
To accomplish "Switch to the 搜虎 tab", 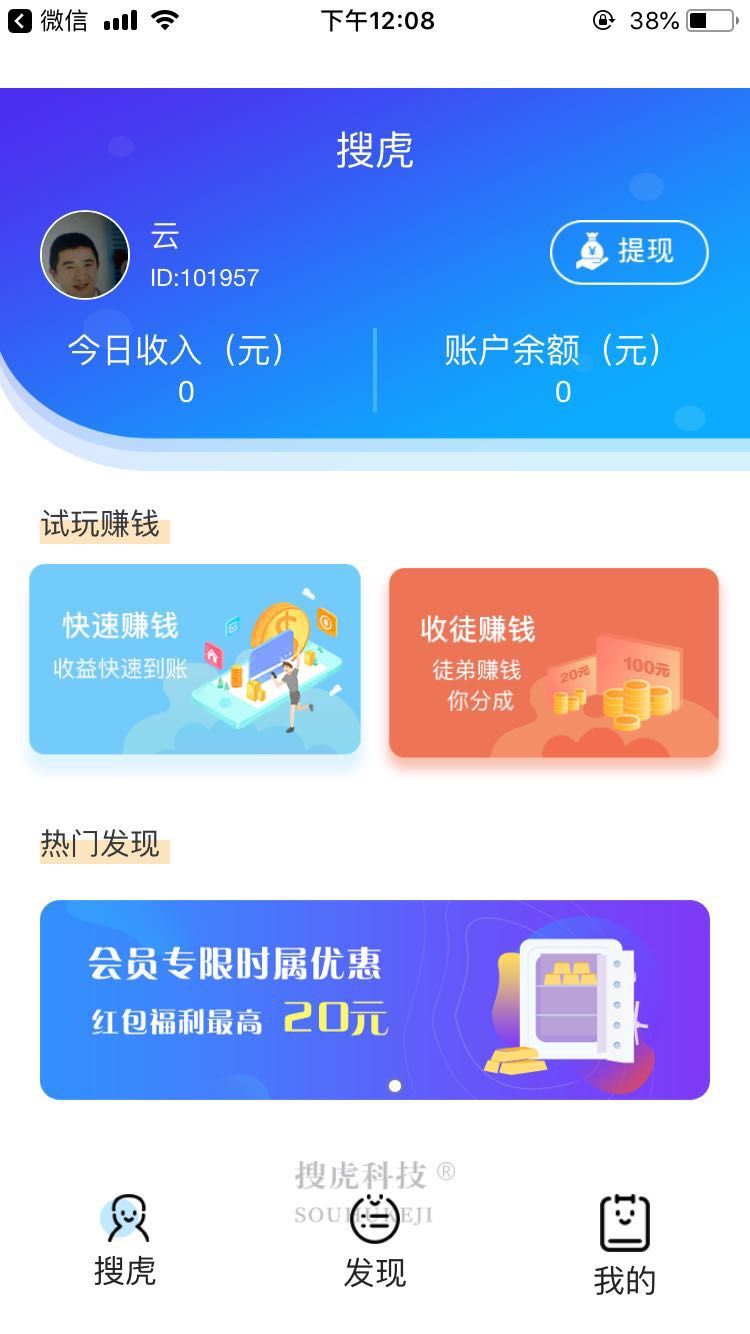I will [x=125, y=1240].
